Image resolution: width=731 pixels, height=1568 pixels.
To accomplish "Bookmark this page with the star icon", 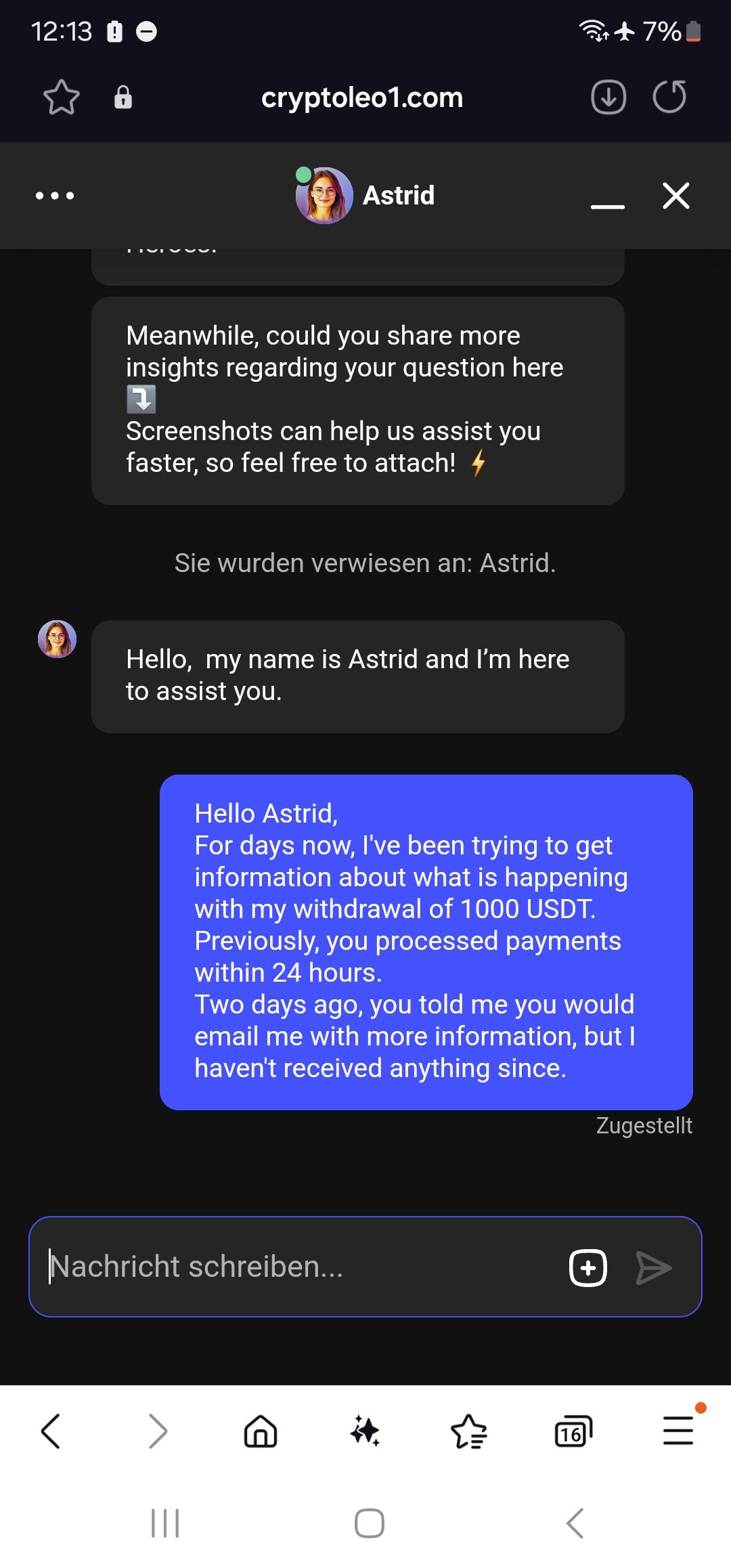I will [x=62, y=97].
